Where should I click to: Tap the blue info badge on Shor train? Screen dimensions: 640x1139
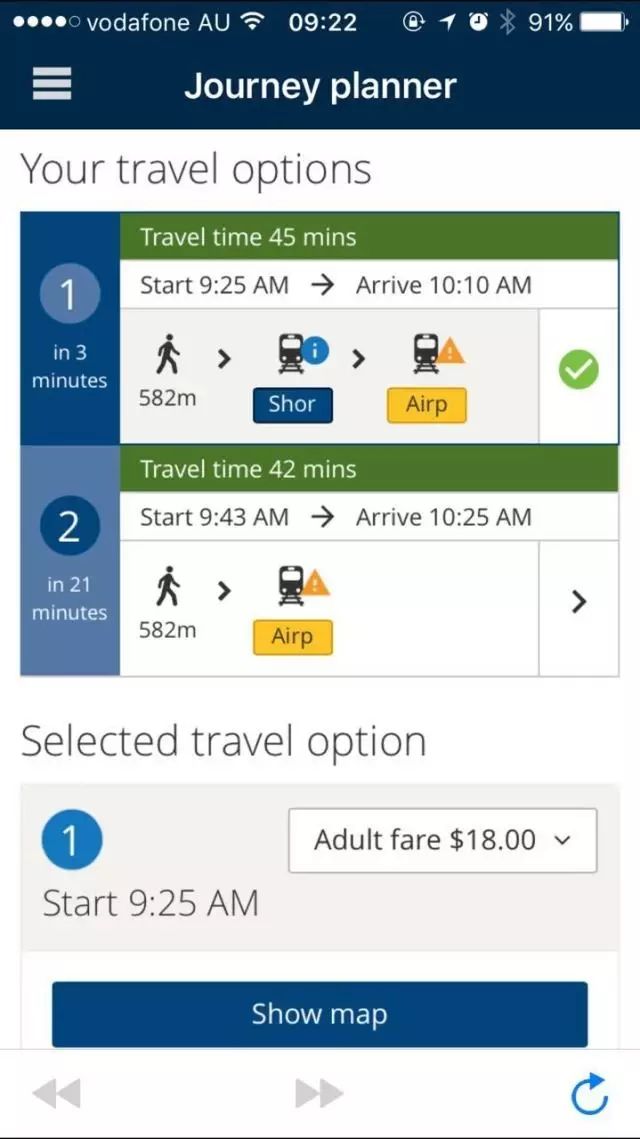(x=315, y=352)
